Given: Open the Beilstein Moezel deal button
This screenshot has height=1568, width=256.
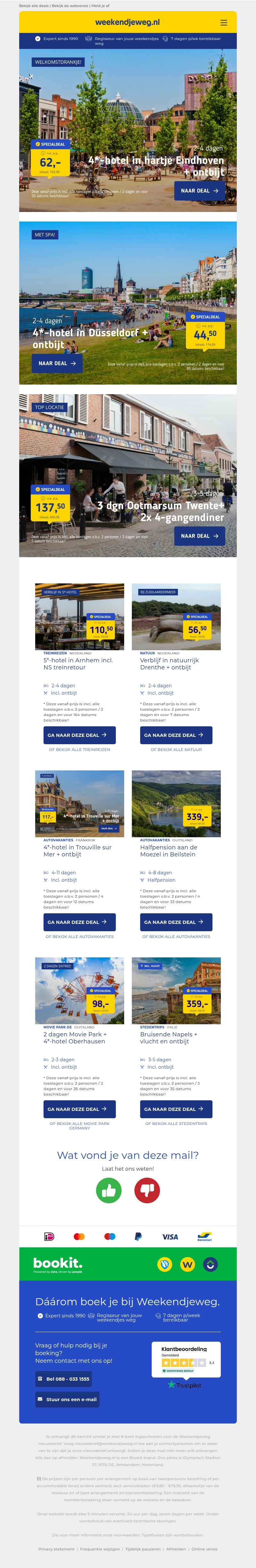Looking at the screenshot, I should tap(176, 922).
